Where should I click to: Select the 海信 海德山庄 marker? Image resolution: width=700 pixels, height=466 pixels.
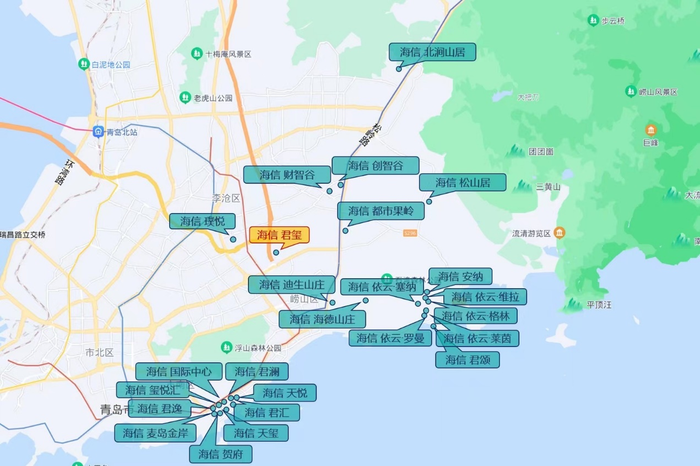[x=322, y=319]
